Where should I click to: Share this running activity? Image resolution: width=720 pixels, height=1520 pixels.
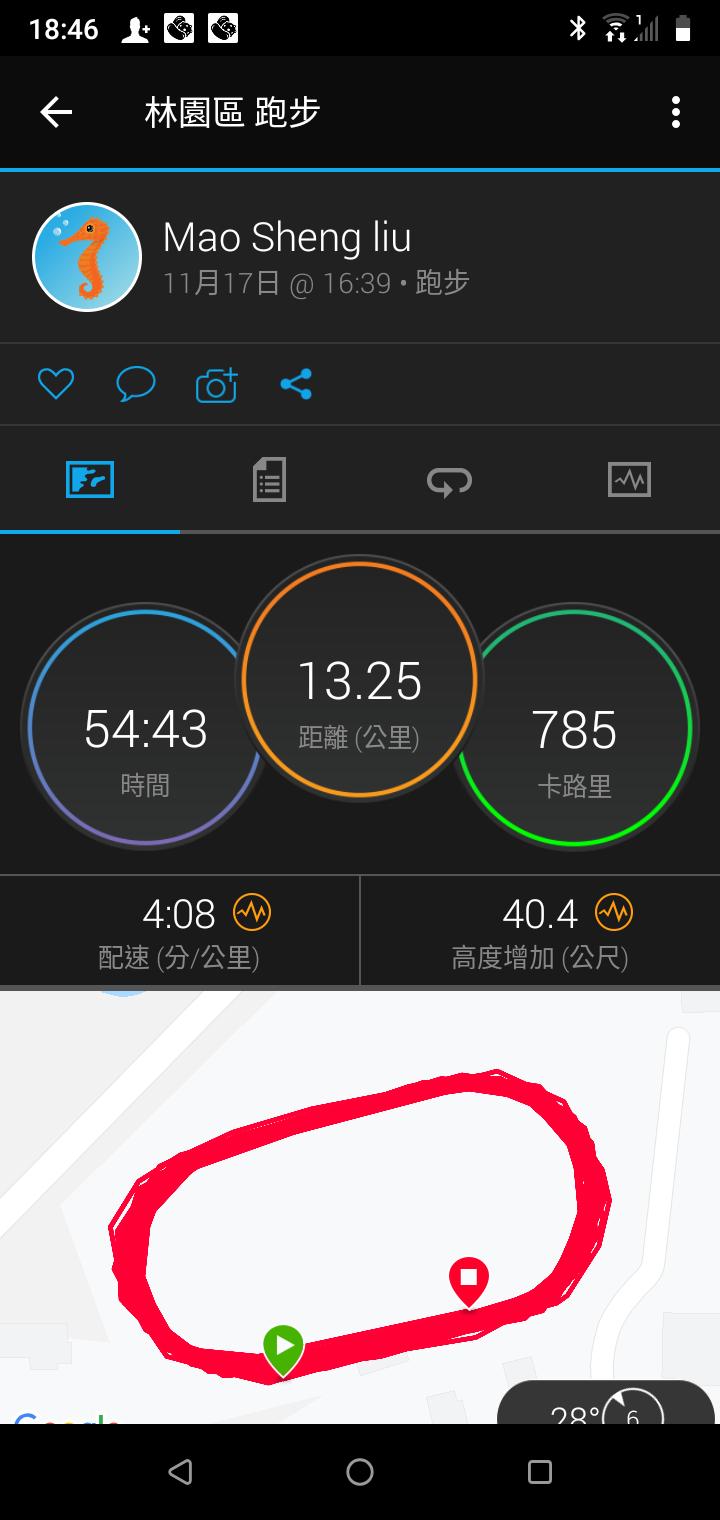(296, 384)
